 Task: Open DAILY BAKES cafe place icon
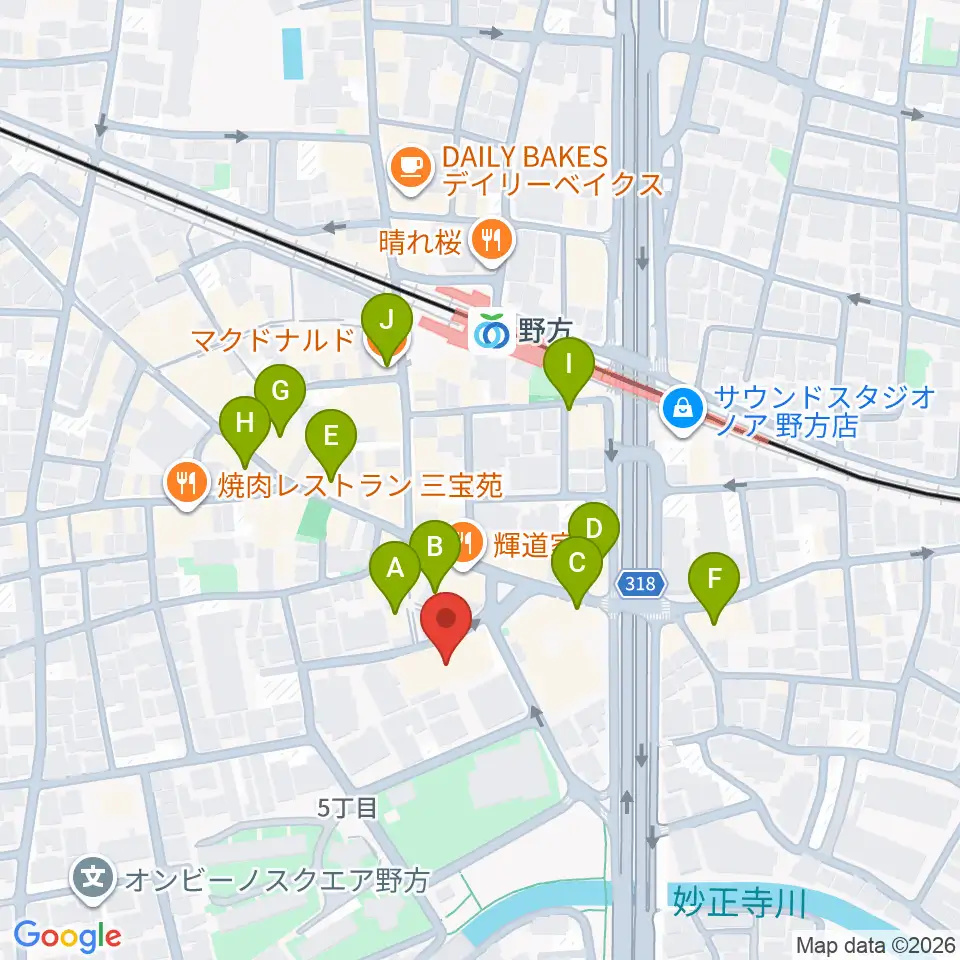point(411,170)
